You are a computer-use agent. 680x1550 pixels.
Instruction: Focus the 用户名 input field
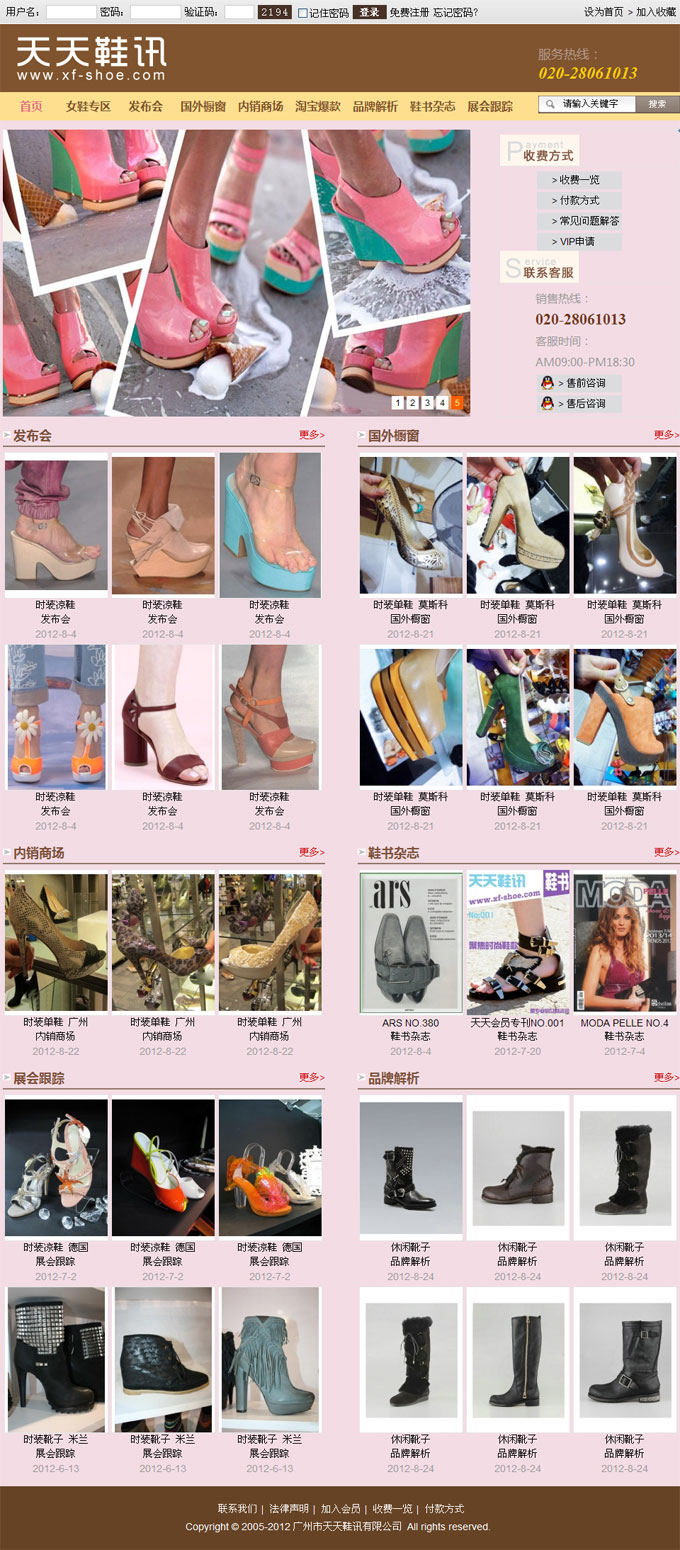click(71, 12)
